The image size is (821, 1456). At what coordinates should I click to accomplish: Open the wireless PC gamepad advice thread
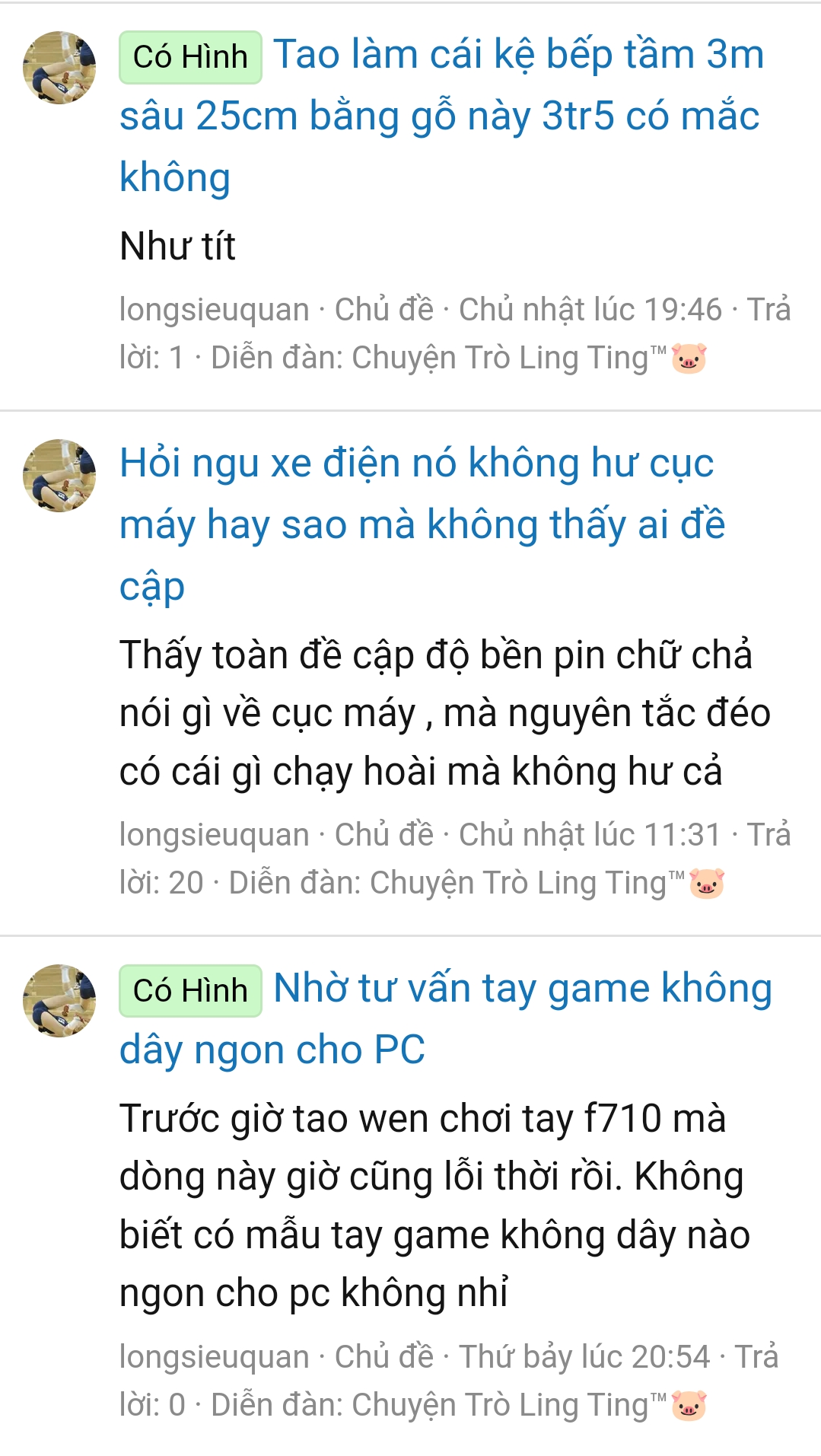pos(446,1021)
